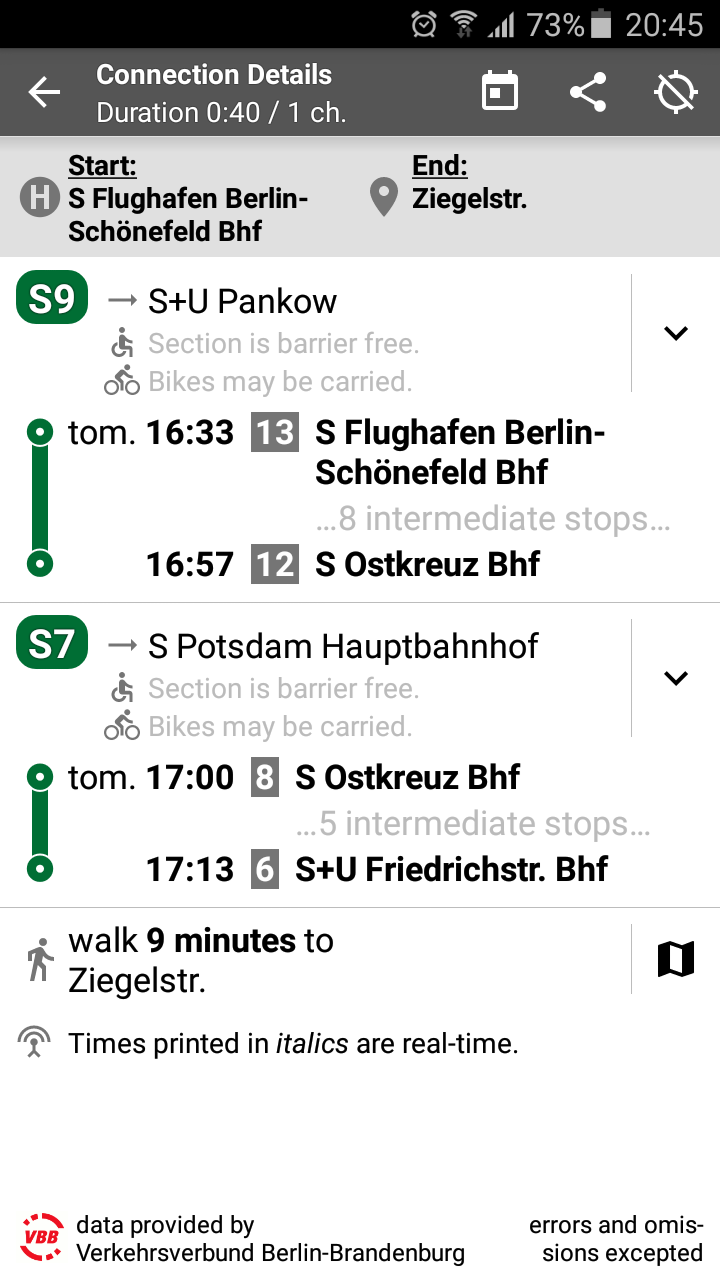This screenshot has height=1280, width=720.
Task: Tap the crossed-out alarm clock icon
Action: coord(676,92)
